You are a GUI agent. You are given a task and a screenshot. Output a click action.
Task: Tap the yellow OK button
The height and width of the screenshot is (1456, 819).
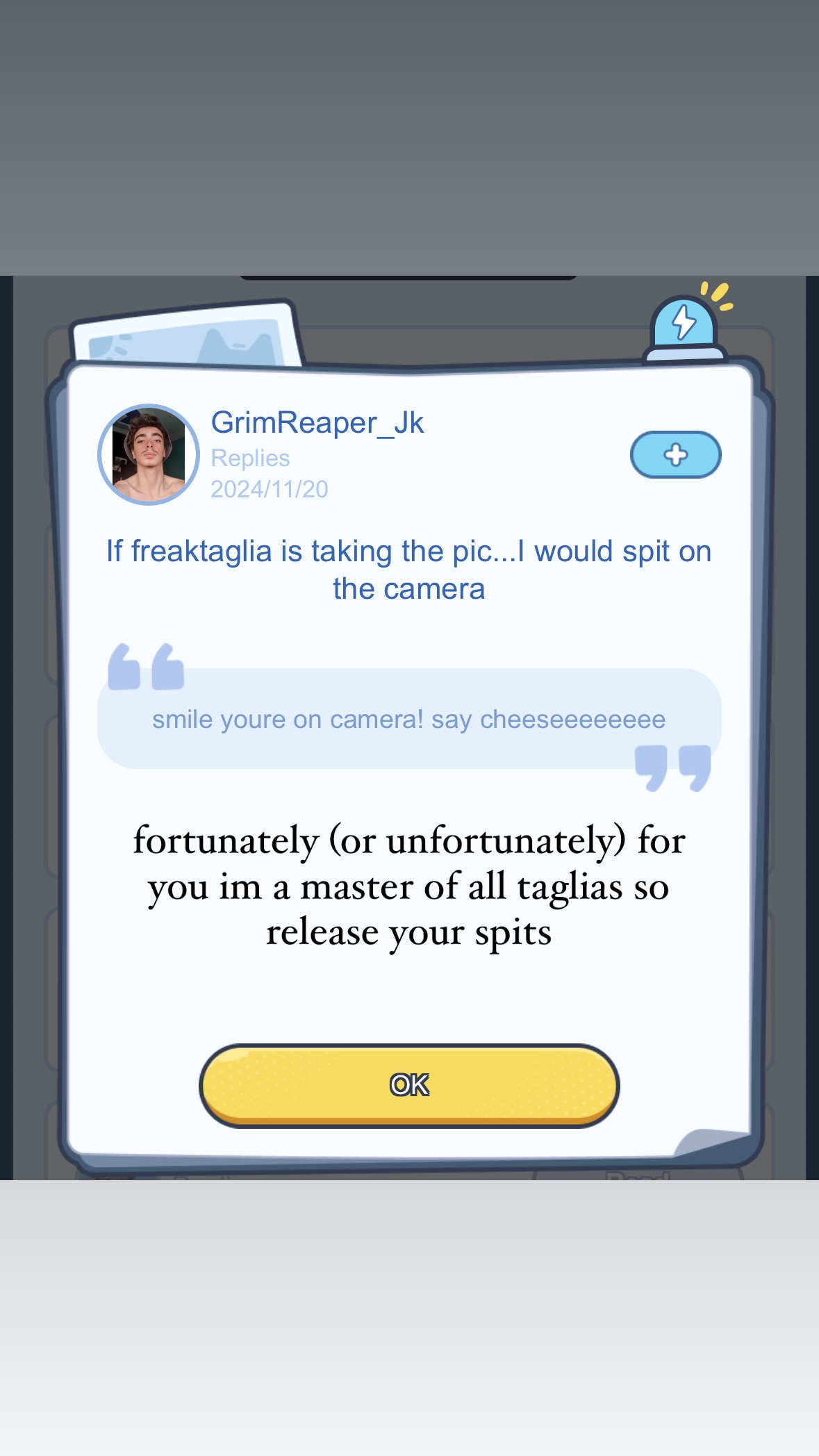(409, 1084)
